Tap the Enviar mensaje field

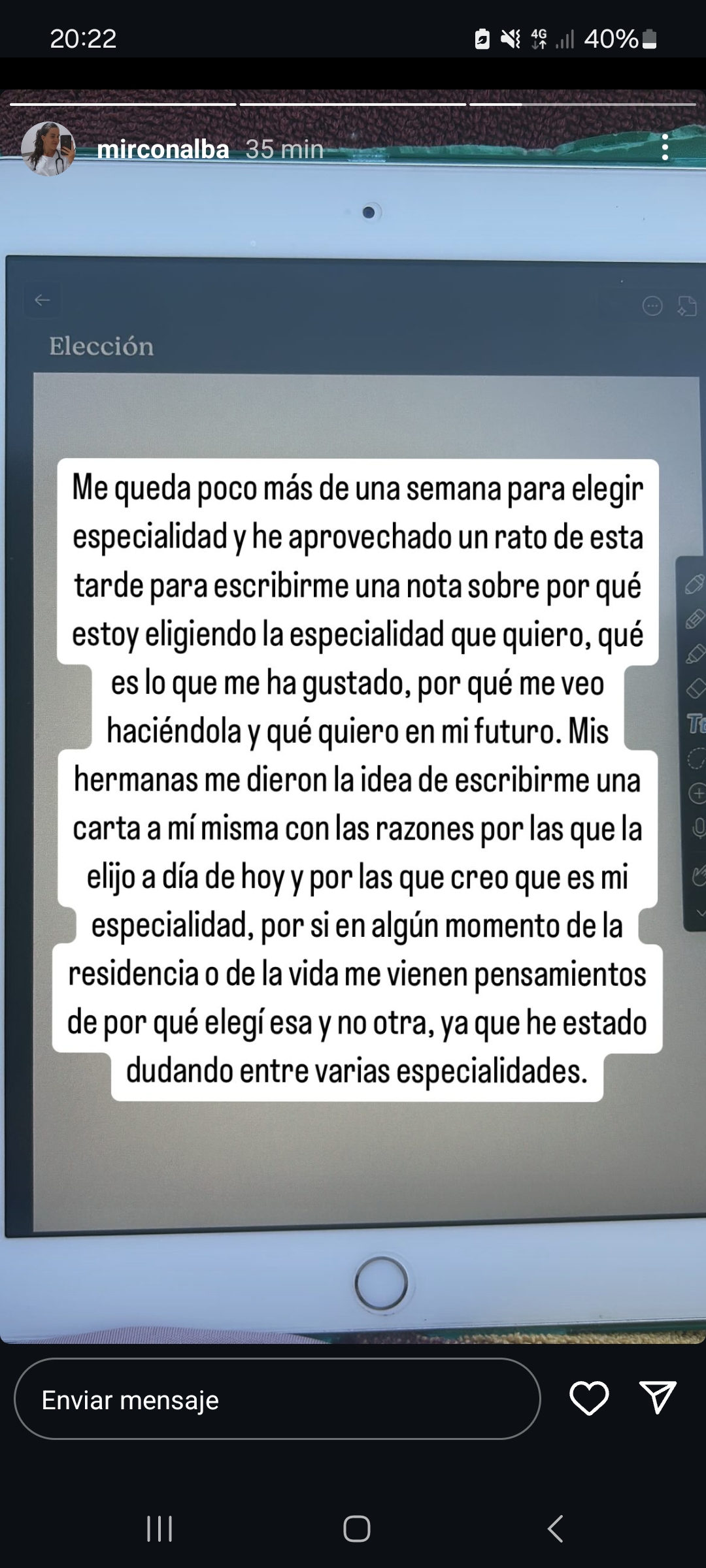pyautogui.click(x=277, y=1399)
